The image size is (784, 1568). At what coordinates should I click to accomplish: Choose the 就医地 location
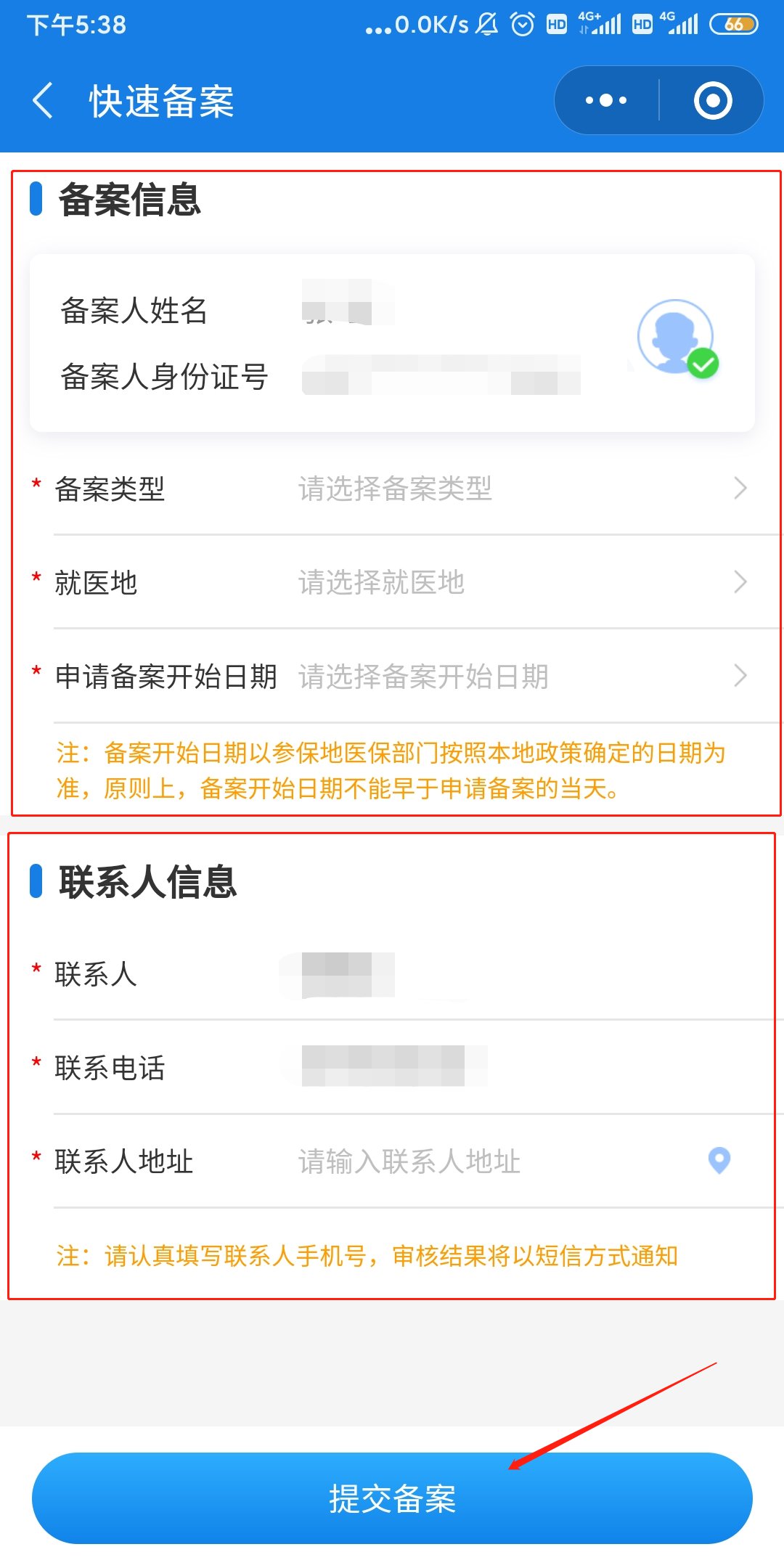[508, 582]
